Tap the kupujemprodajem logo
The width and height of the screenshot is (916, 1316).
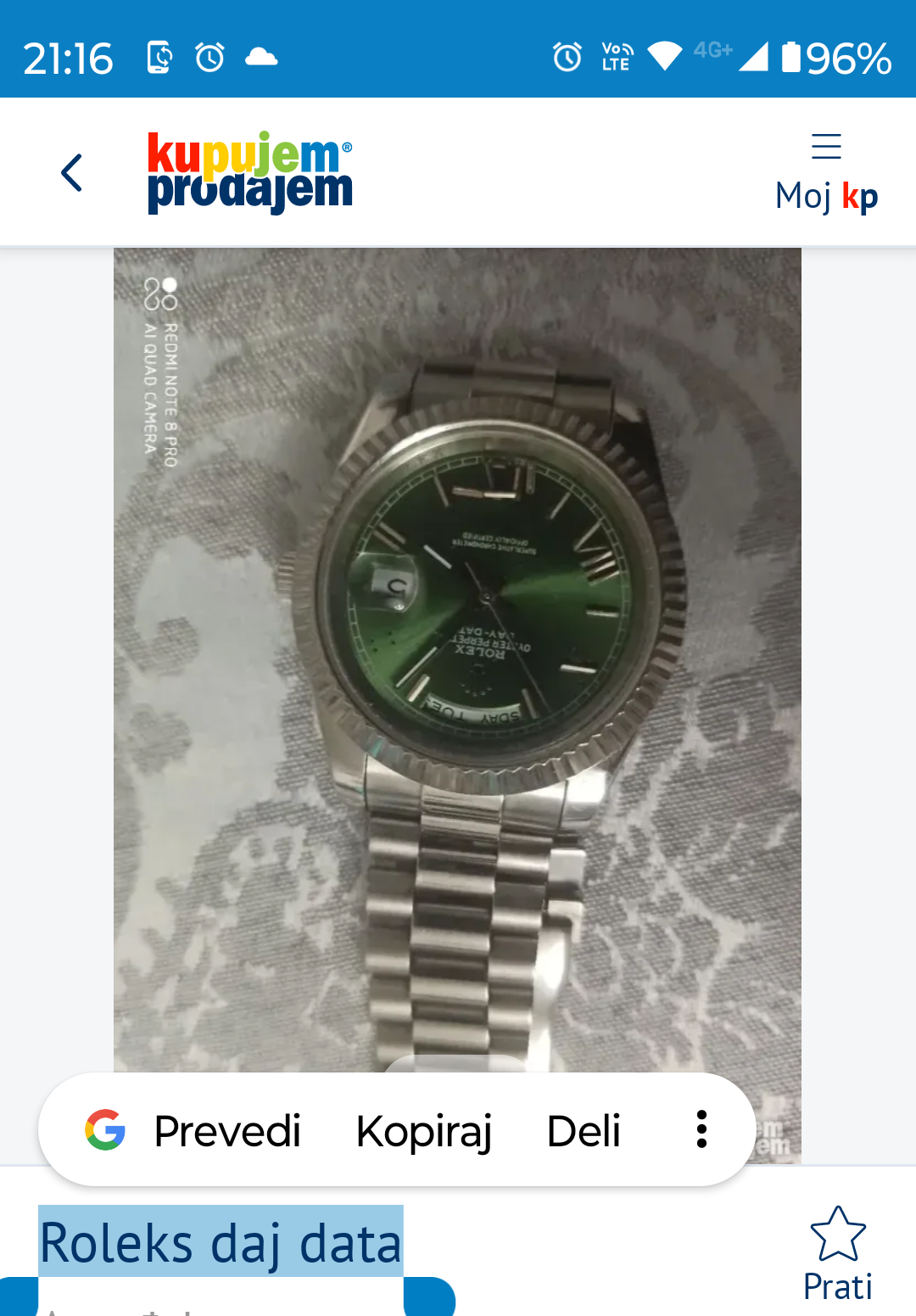click(249, 172)
